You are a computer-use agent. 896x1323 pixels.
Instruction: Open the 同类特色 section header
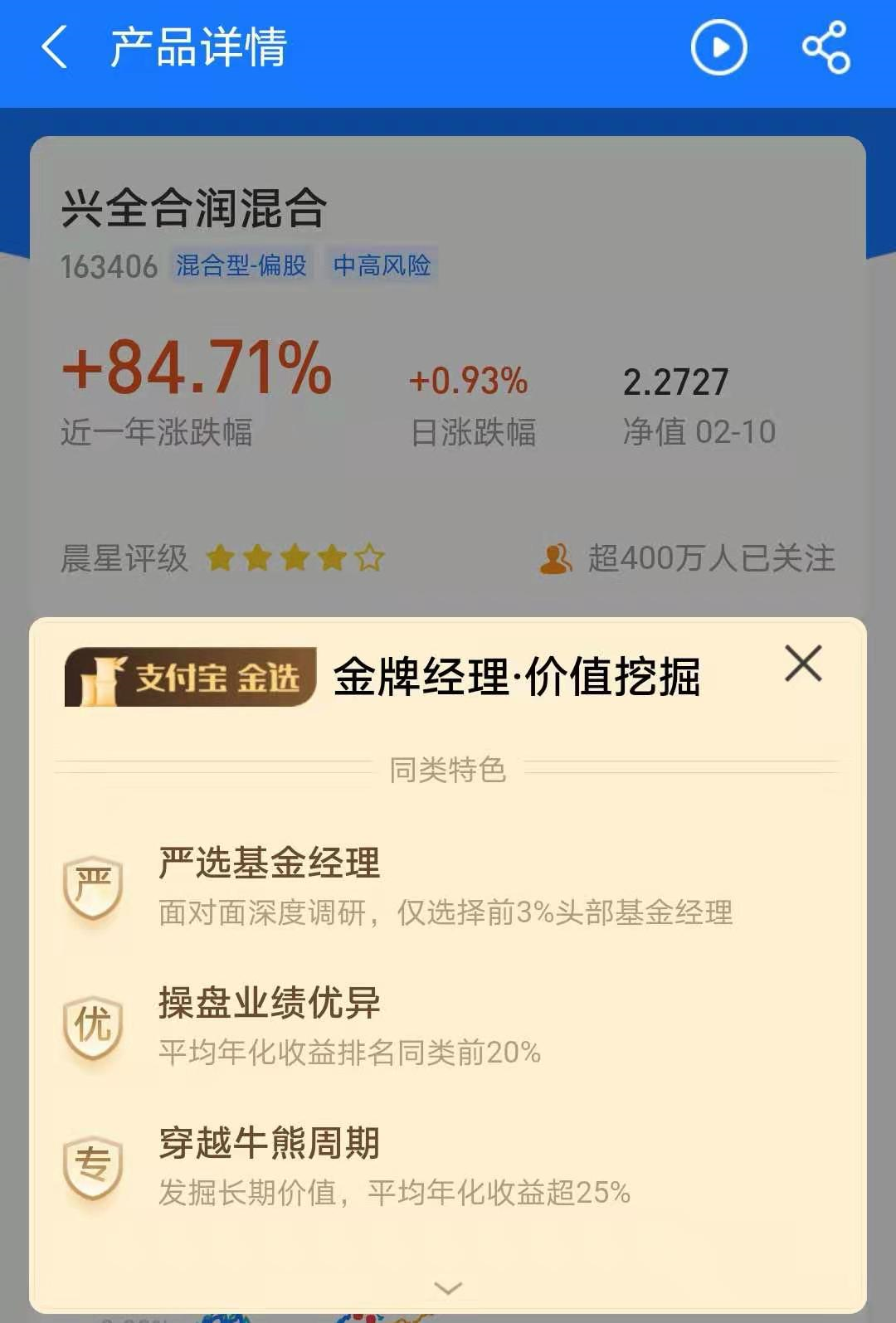448,769
